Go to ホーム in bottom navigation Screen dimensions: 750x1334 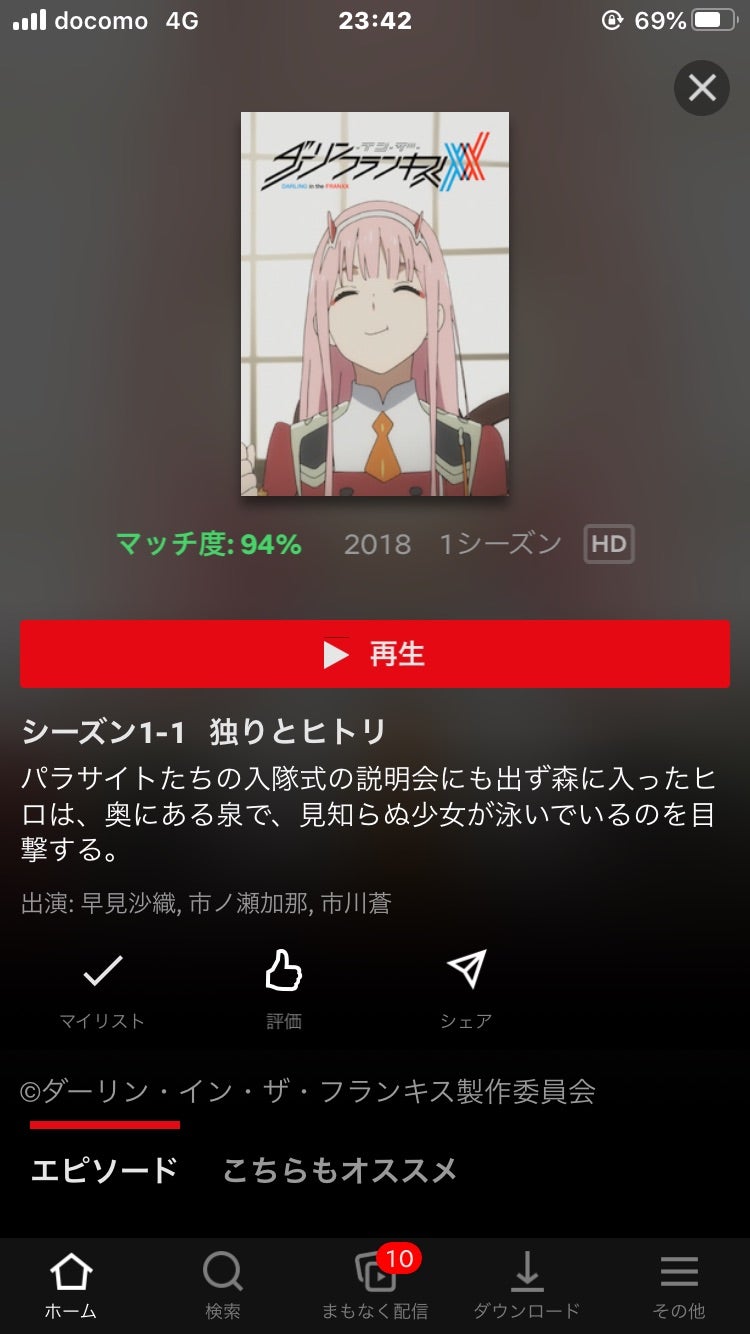coord(71,1286)
